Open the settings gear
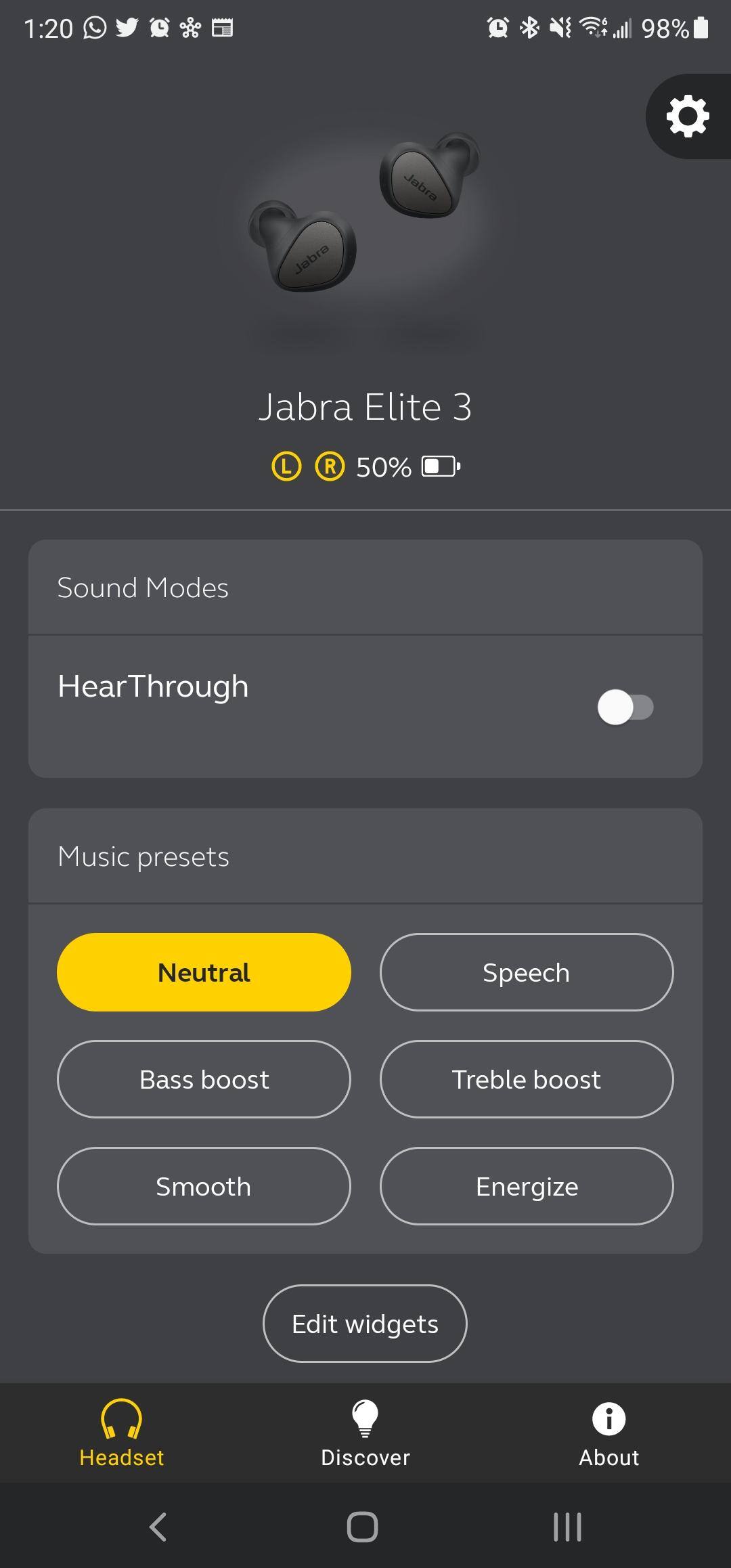Image resolution: width=731 pixels, height=1568 pixels. click(x=688, y=116)
